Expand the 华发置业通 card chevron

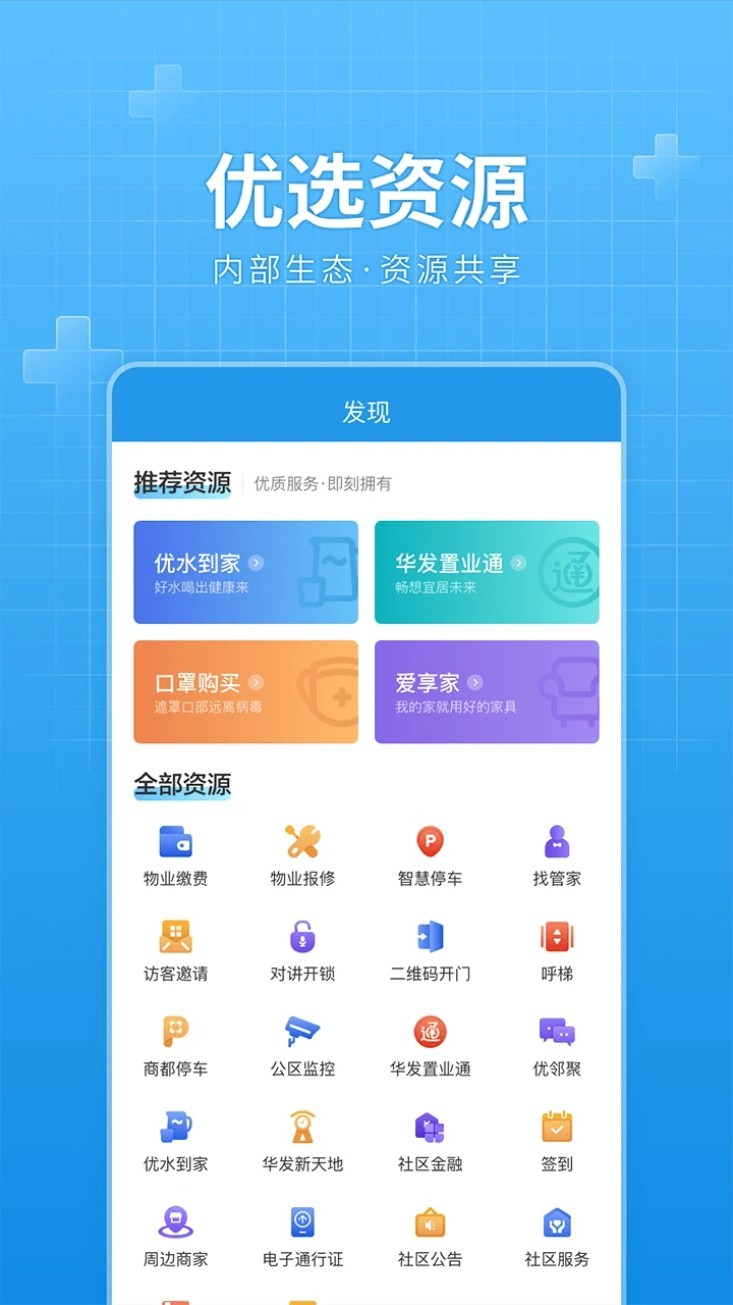click(x=517, y=561)
